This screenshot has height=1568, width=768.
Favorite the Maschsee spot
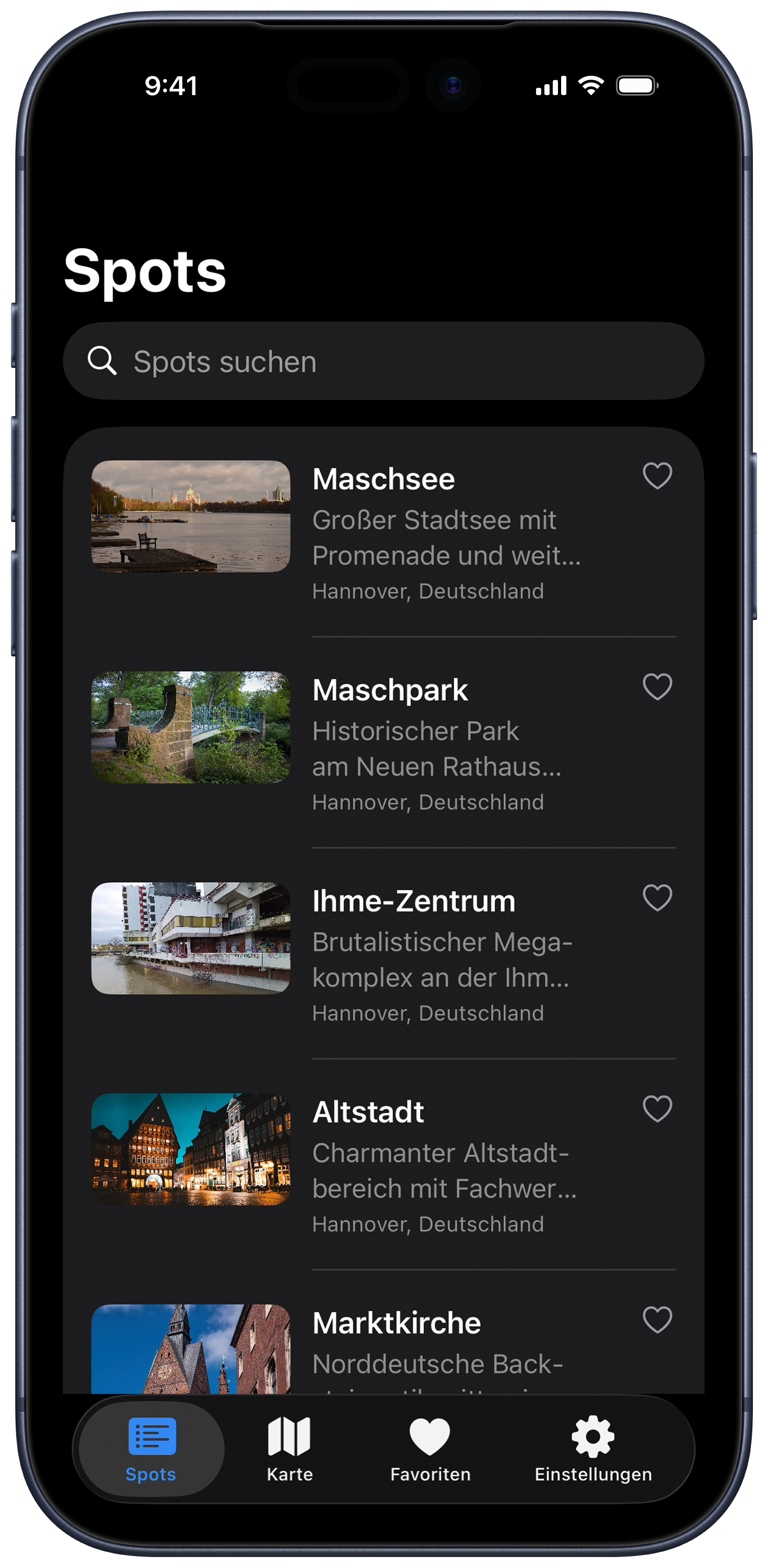[x=658, y=476]
